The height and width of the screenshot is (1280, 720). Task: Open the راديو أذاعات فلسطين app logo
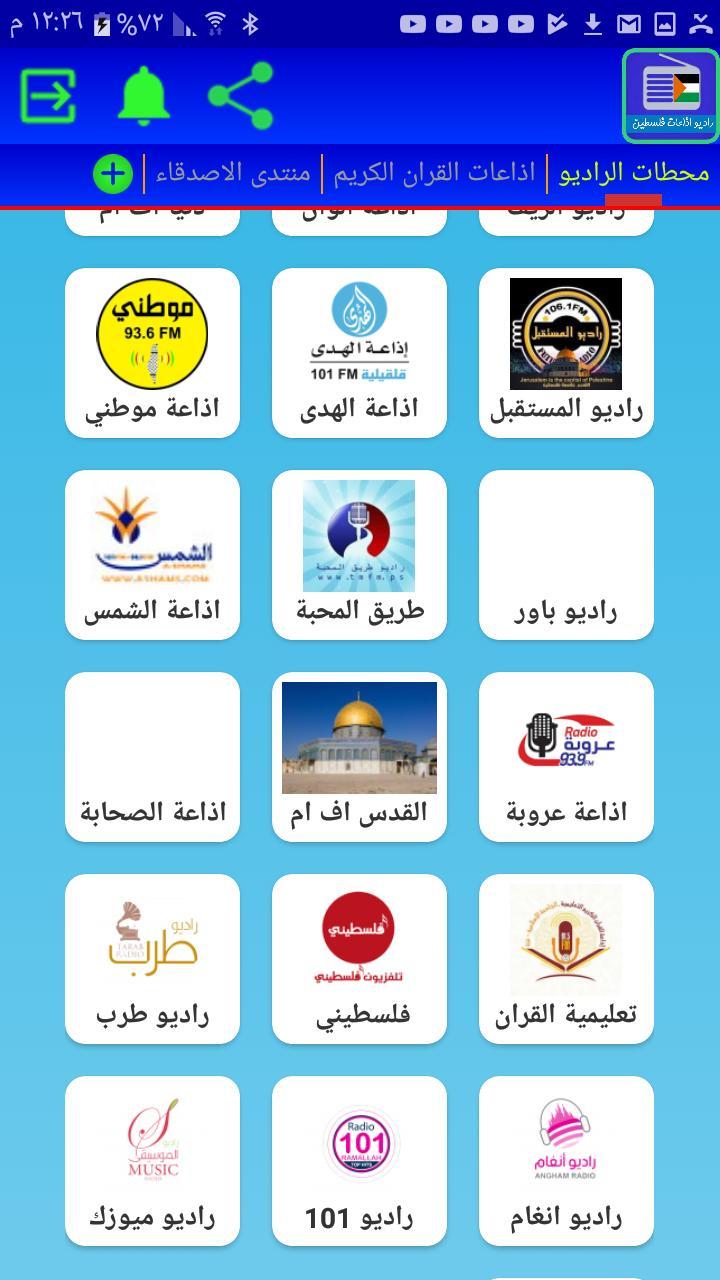(x=670, y=95)
